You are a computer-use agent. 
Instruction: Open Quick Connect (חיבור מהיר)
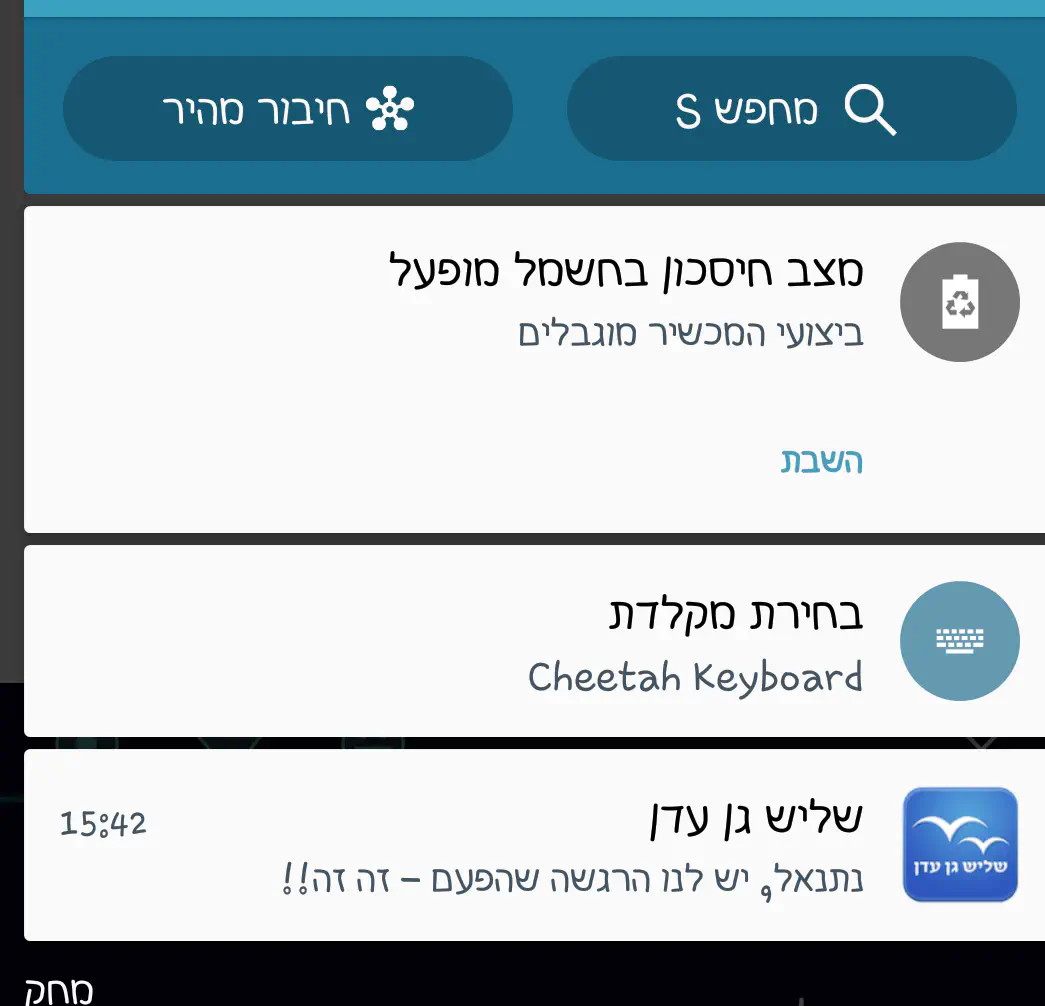point(288,109)
